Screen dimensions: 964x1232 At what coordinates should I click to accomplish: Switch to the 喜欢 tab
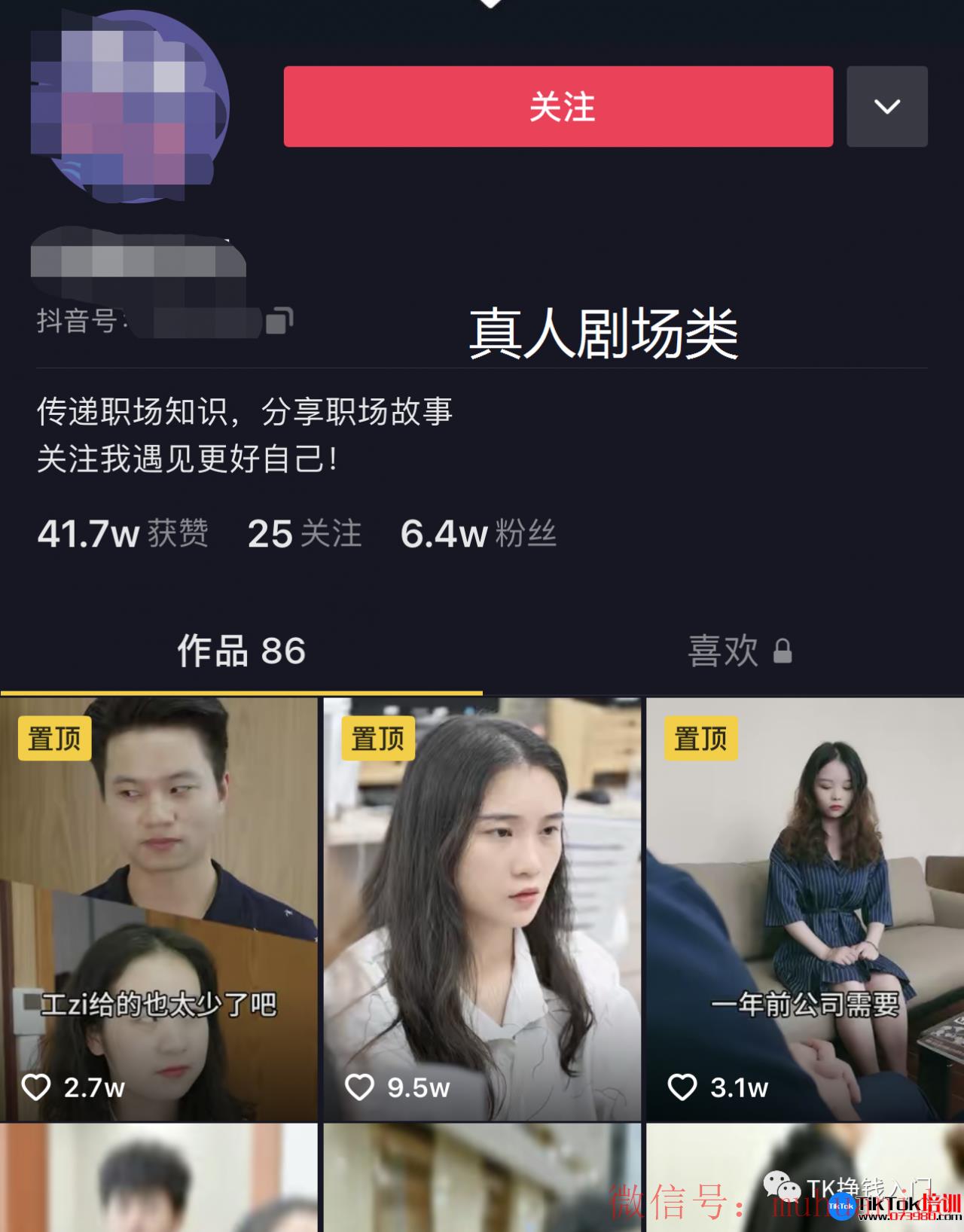(738, 651)
